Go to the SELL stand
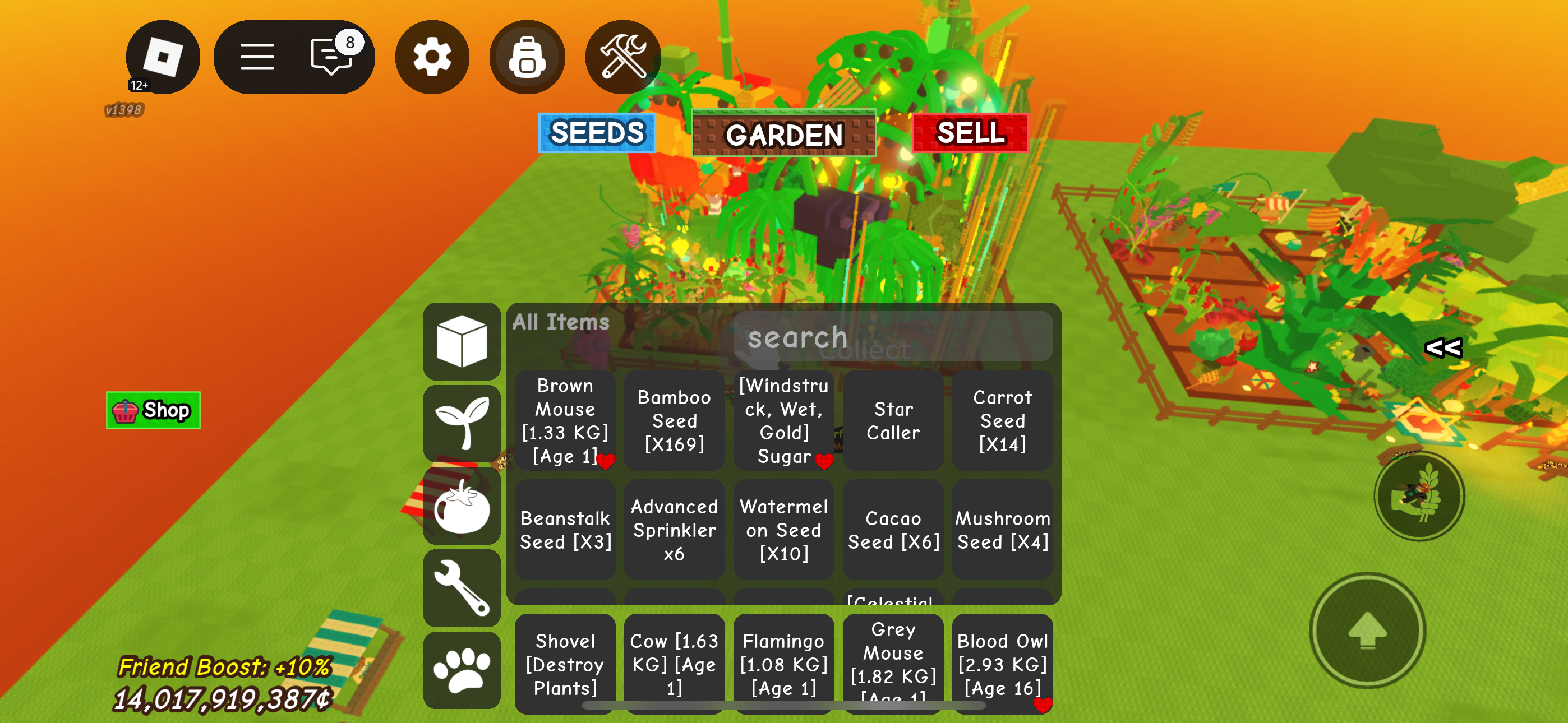 click(x=970, y=133)
